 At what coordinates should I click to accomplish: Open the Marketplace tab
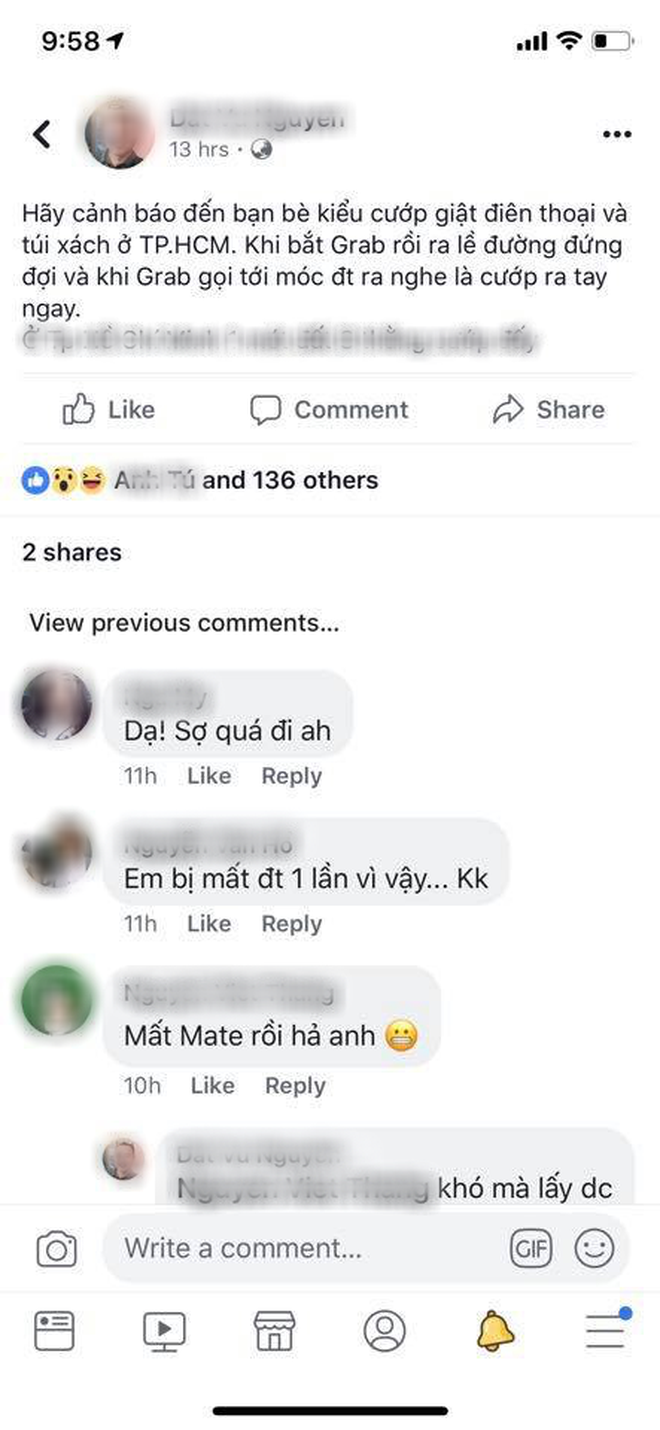pos(274,1331)
